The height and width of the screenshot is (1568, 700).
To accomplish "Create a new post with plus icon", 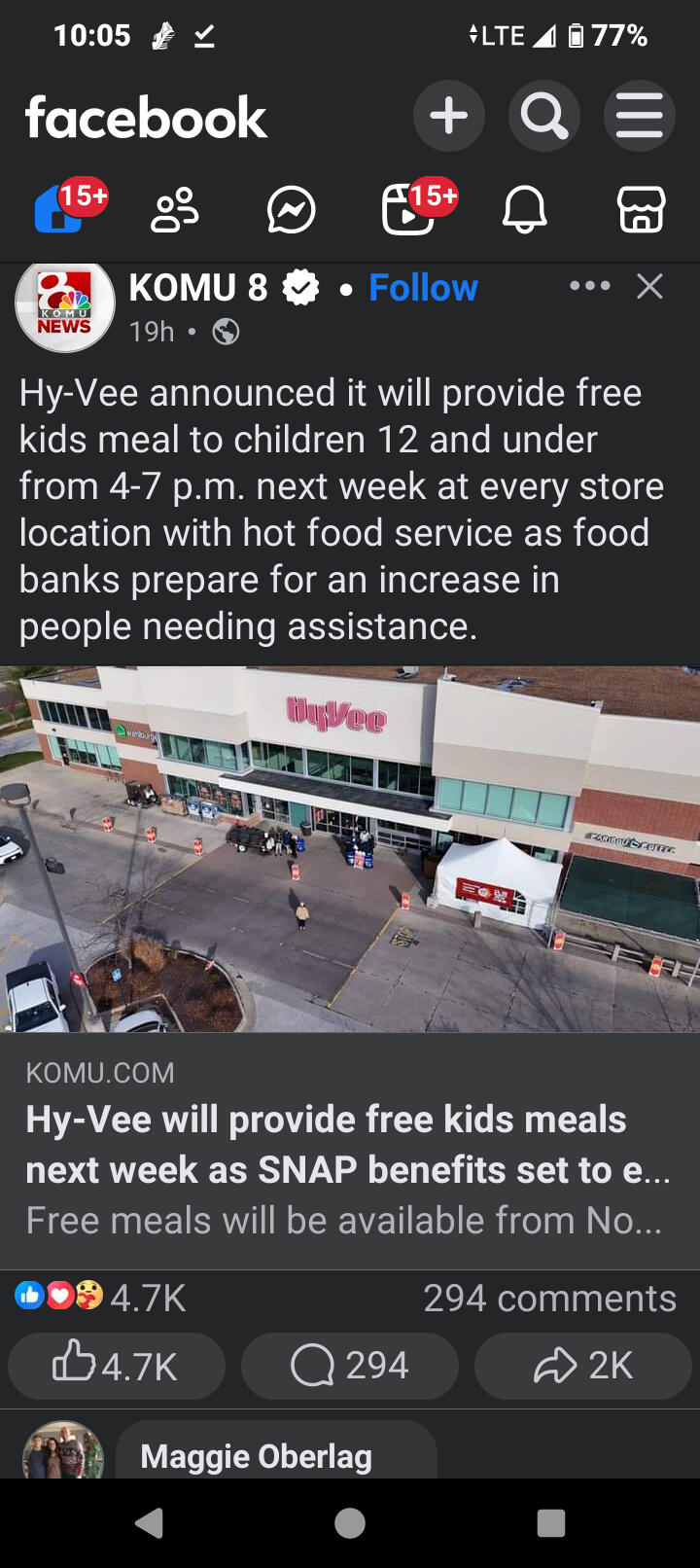I will (448, 117).
